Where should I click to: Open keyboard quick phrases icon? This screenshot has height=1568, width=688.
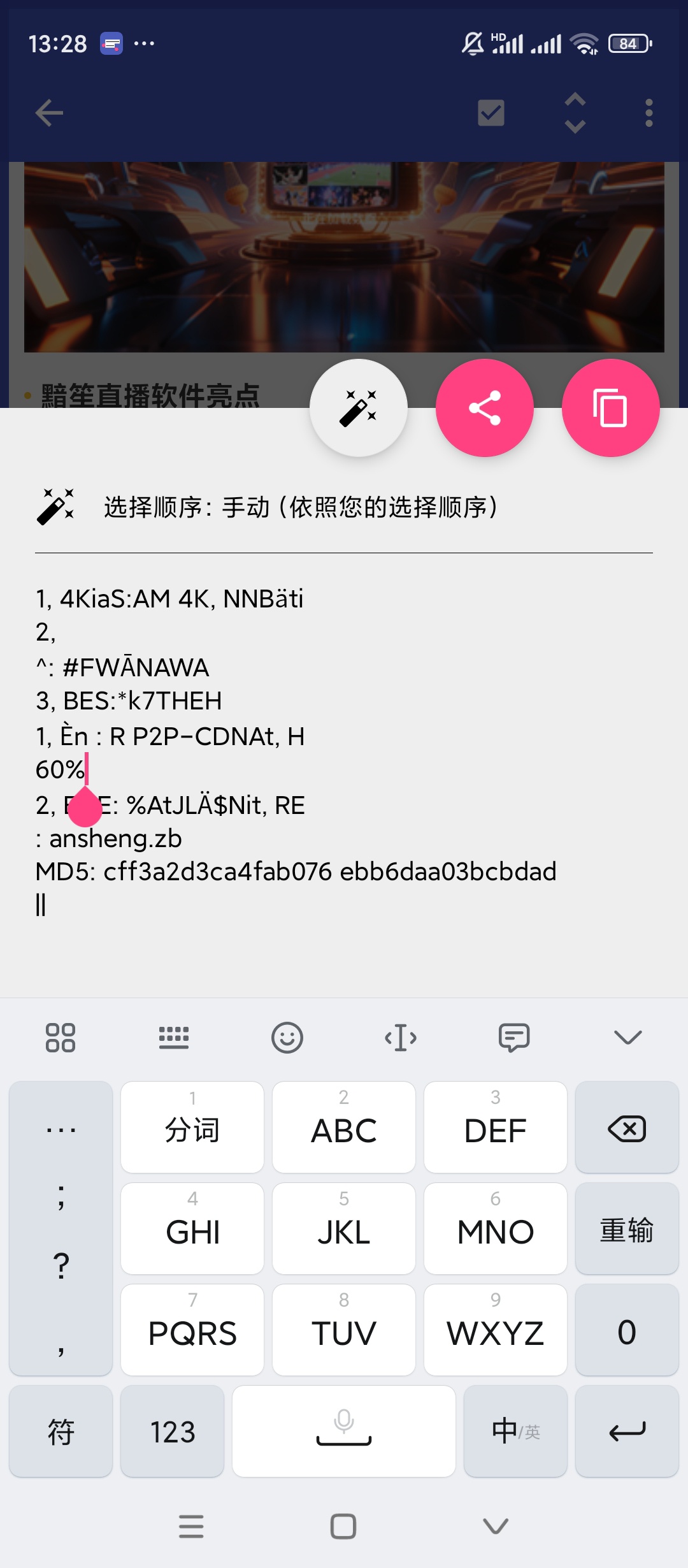pos(514,1038)
